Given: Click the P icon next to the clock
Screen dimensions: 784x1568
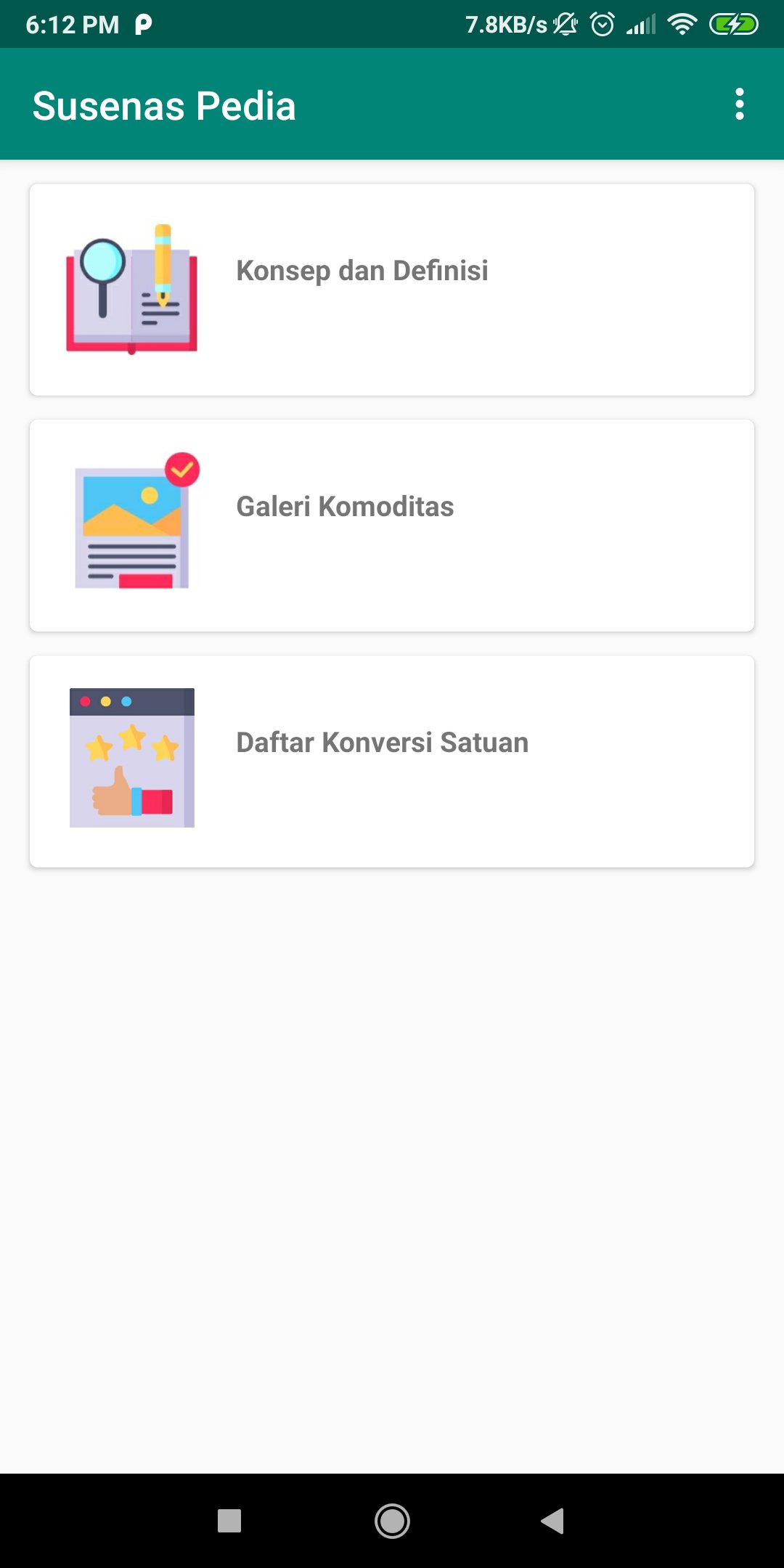Looking at the screenshot, I should click(144, 23).
